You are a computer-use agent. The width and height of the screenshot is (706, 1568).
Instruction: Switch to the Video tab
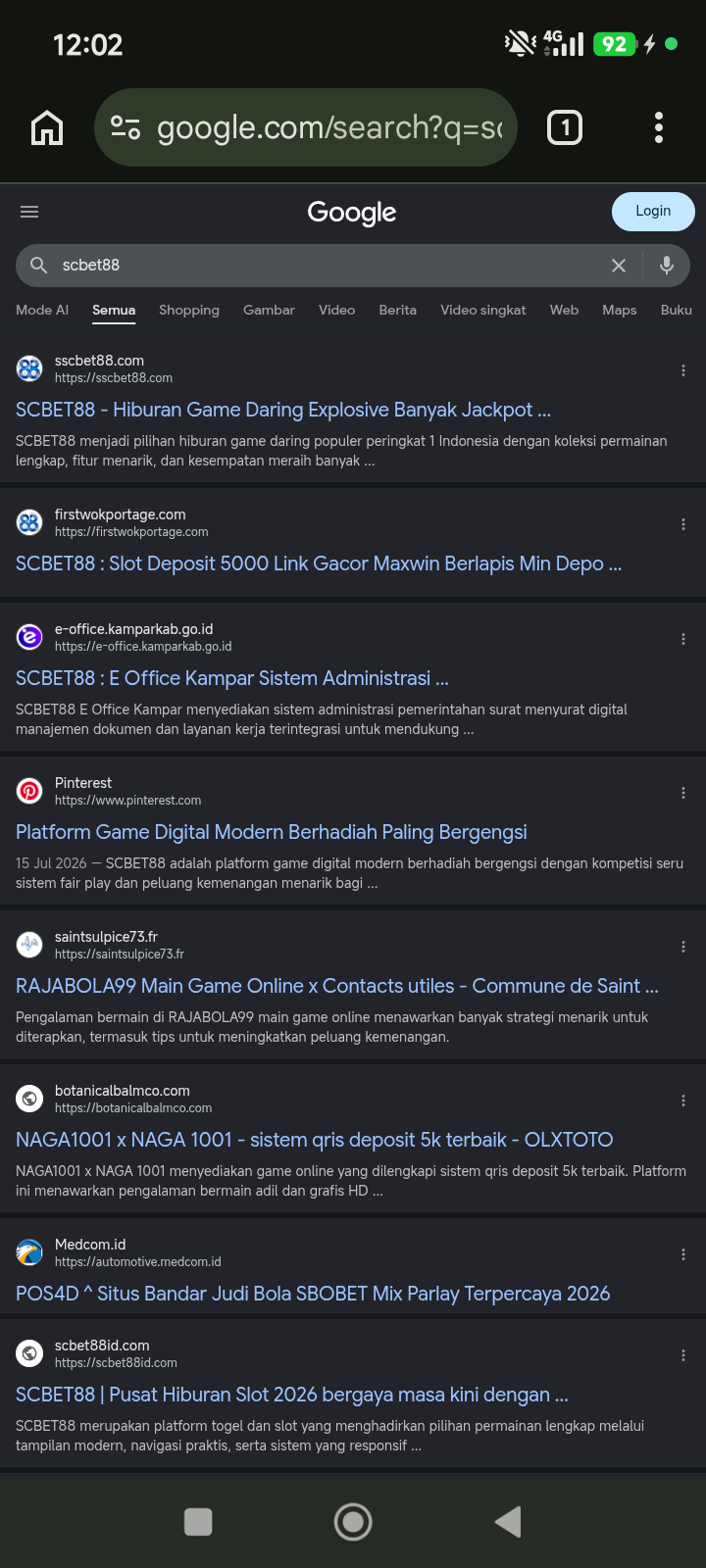[336, 310]
